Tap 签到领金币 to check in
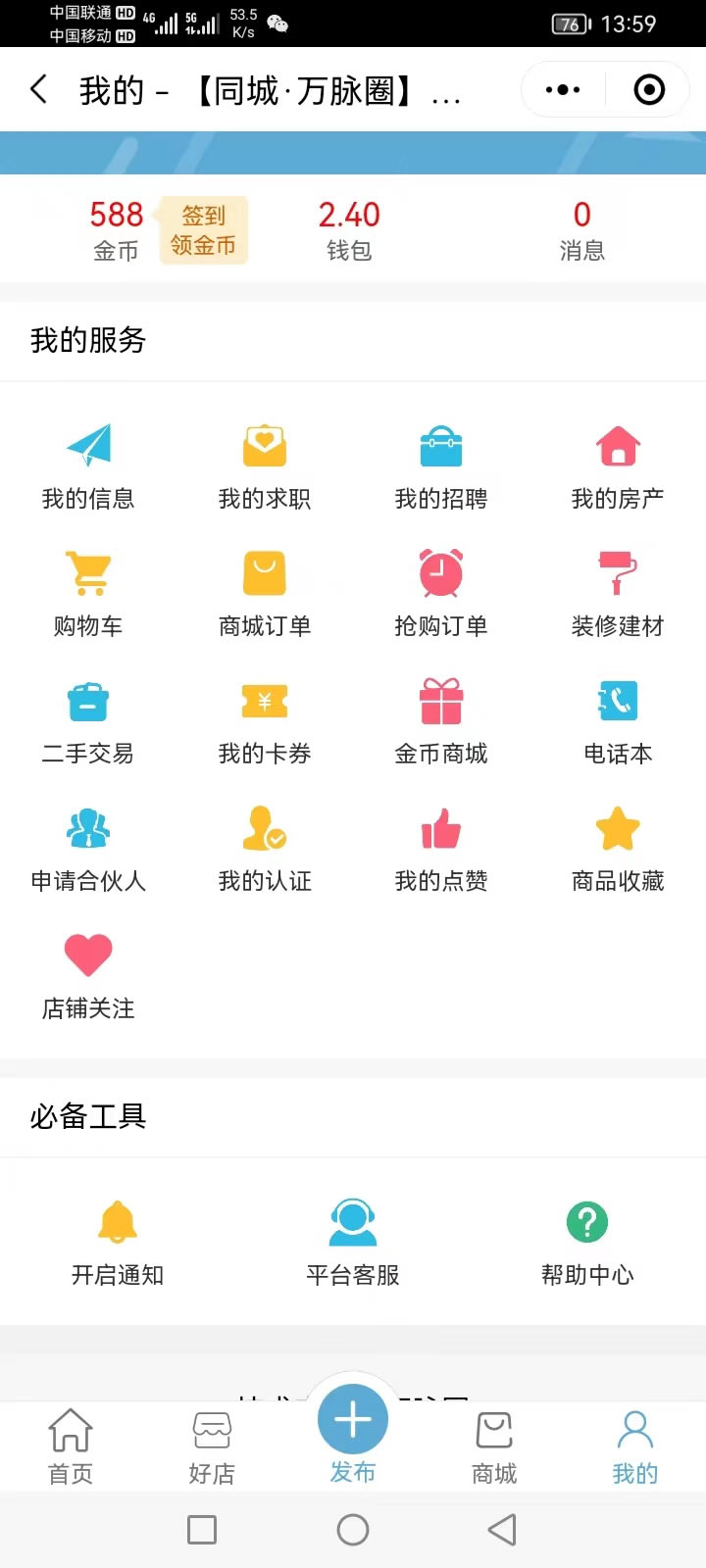The width and height of the screenshot is (706, 1568). (204, 230)
